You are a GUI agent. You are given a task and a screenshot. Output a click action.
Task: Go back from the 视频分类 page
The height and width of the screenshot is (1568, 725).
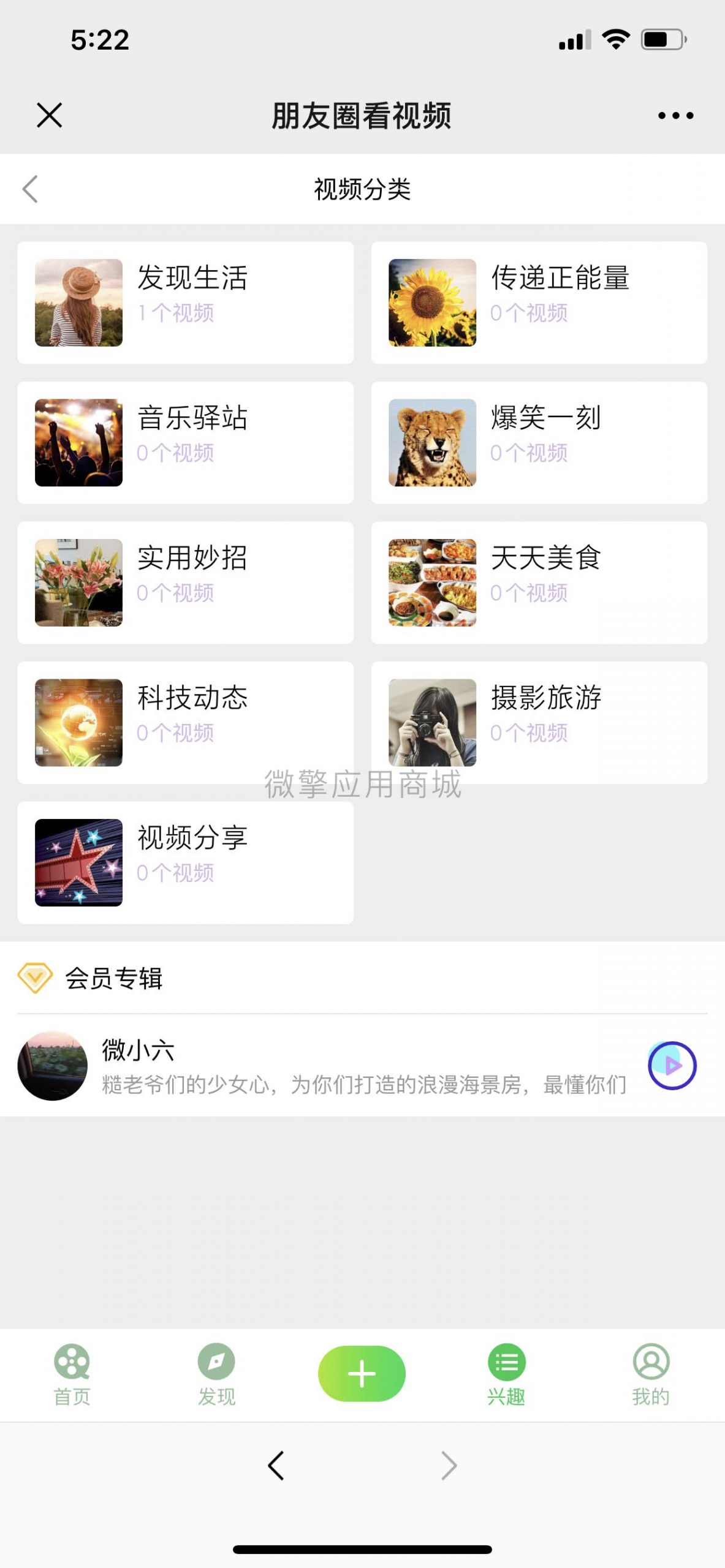tap(30, 189)
